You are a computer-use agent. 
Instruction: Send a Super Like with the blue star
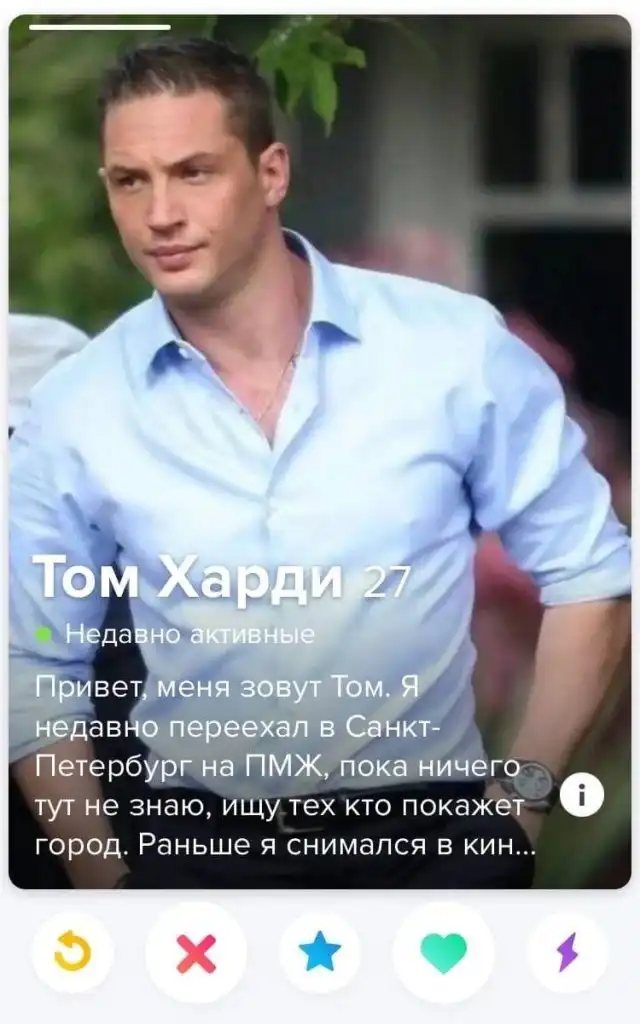(x=320, y=953)
